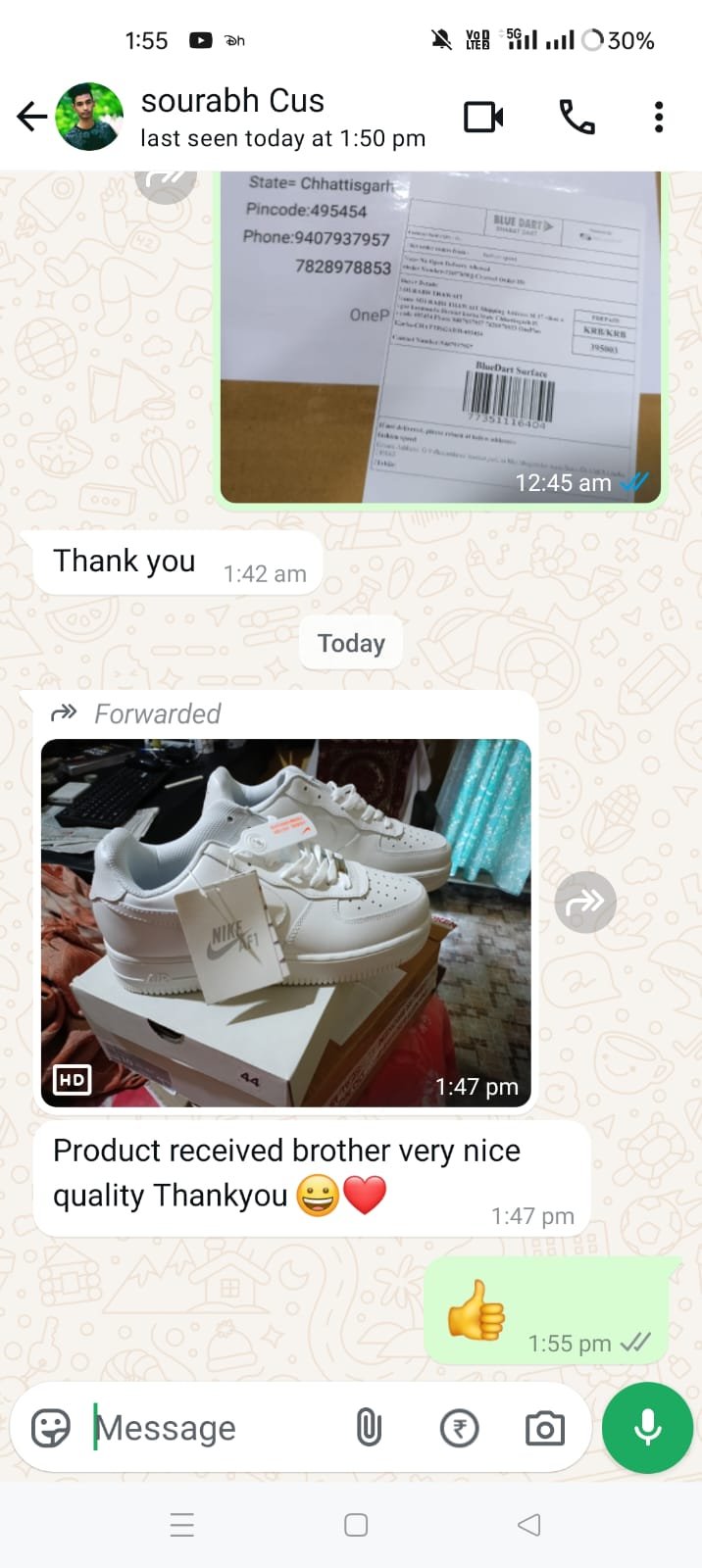The image size is (702, 1568).
Task: Record a voice message with the microphone
Action: [647, 1428]
